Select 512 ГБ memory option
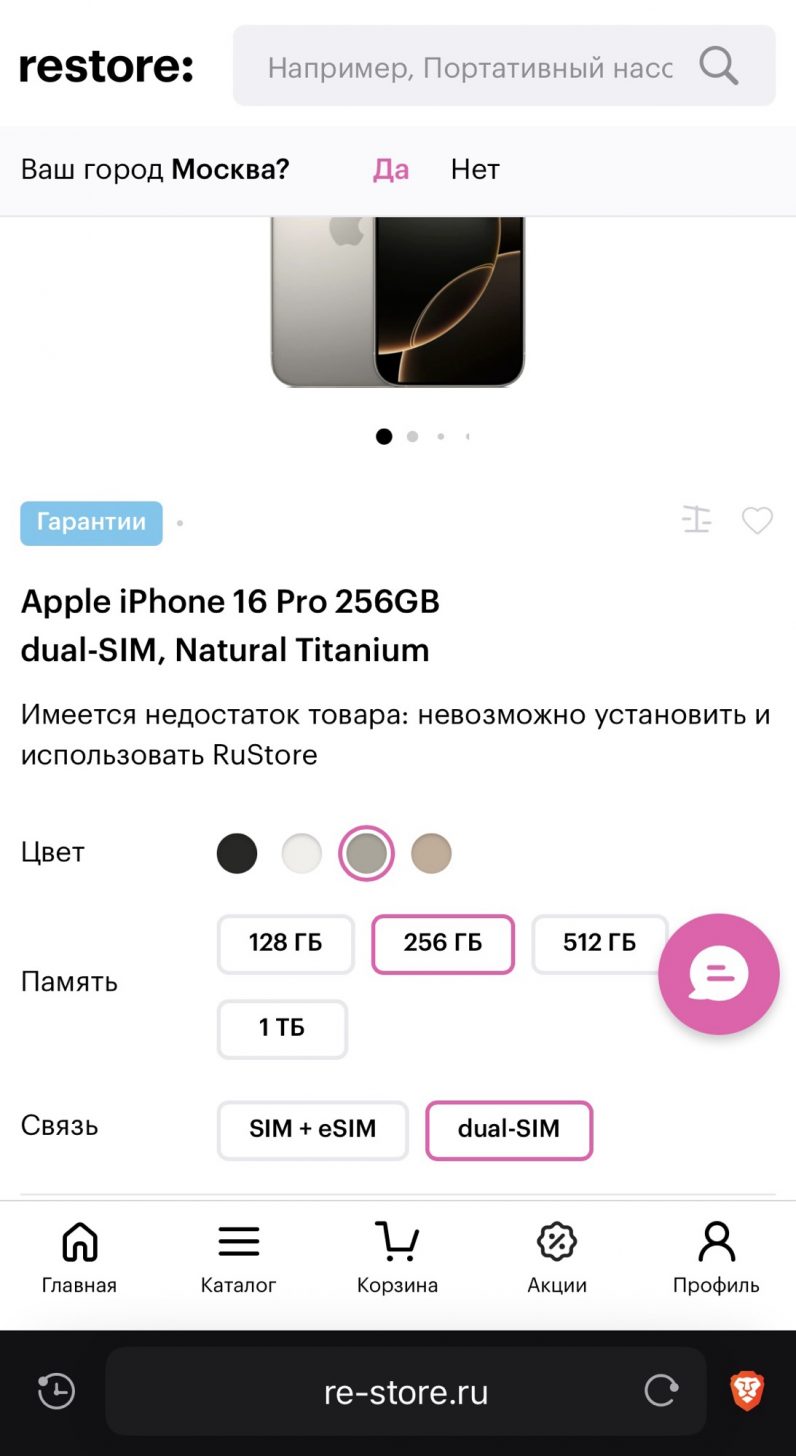This screenshot has width=796, height=1456. [599, 944]
